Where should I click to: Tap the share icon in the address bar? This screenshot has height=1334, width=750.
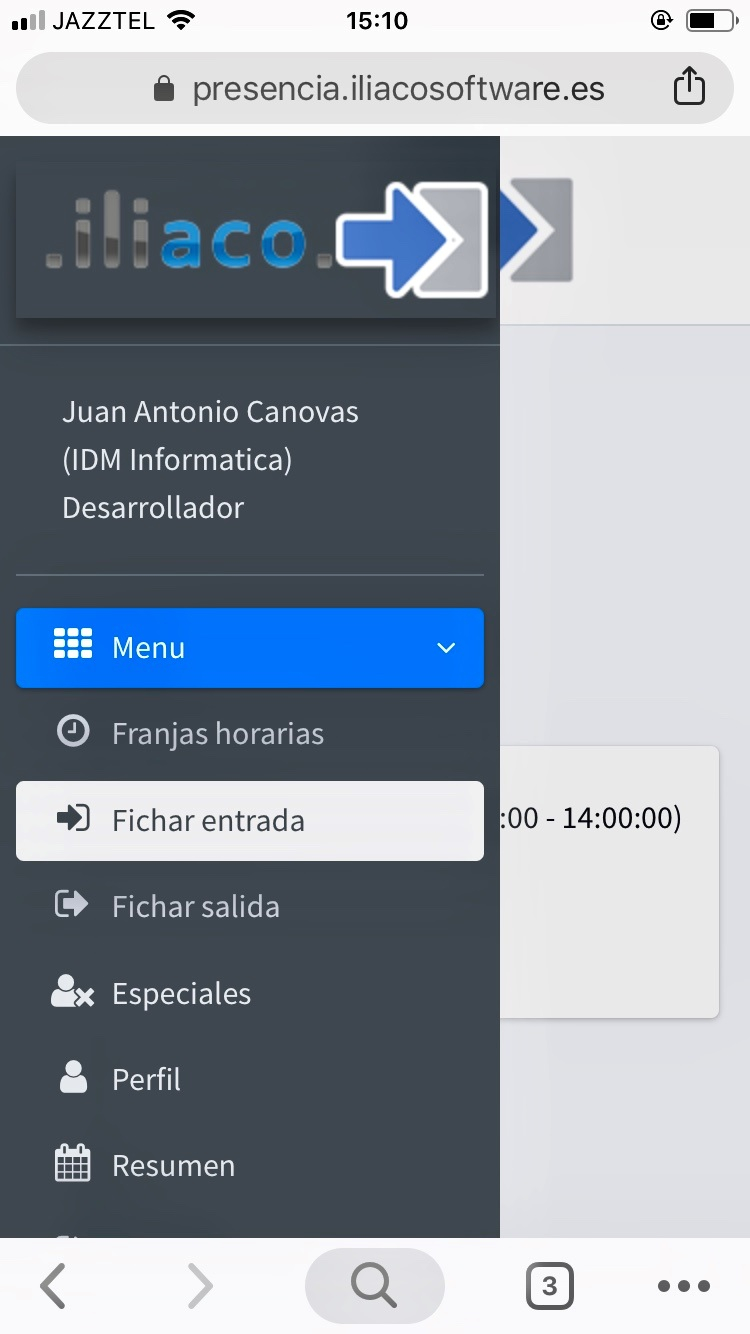689,87
